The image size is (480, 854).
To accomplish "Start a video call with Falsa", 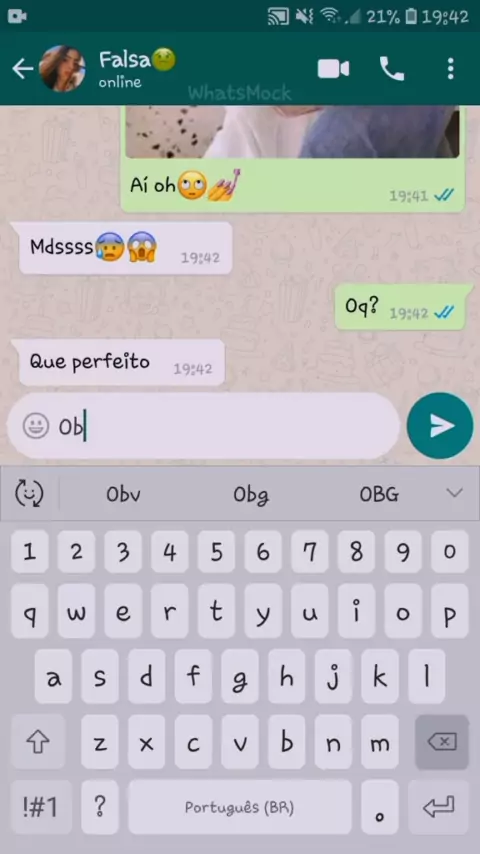I will [x=333, y=69].
